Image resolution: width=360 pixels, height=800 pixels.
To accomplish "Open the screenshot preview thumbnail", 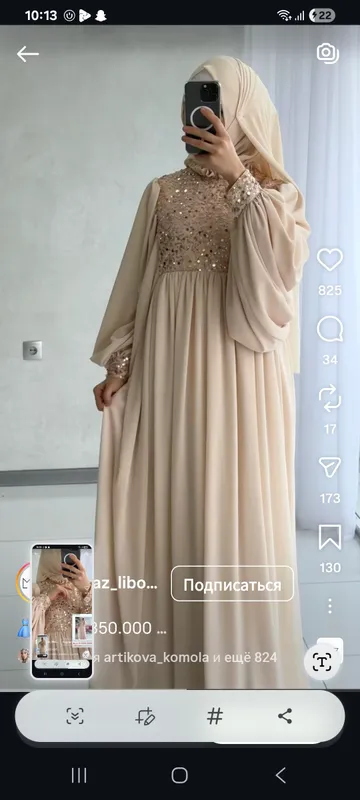I will point(62,611).
